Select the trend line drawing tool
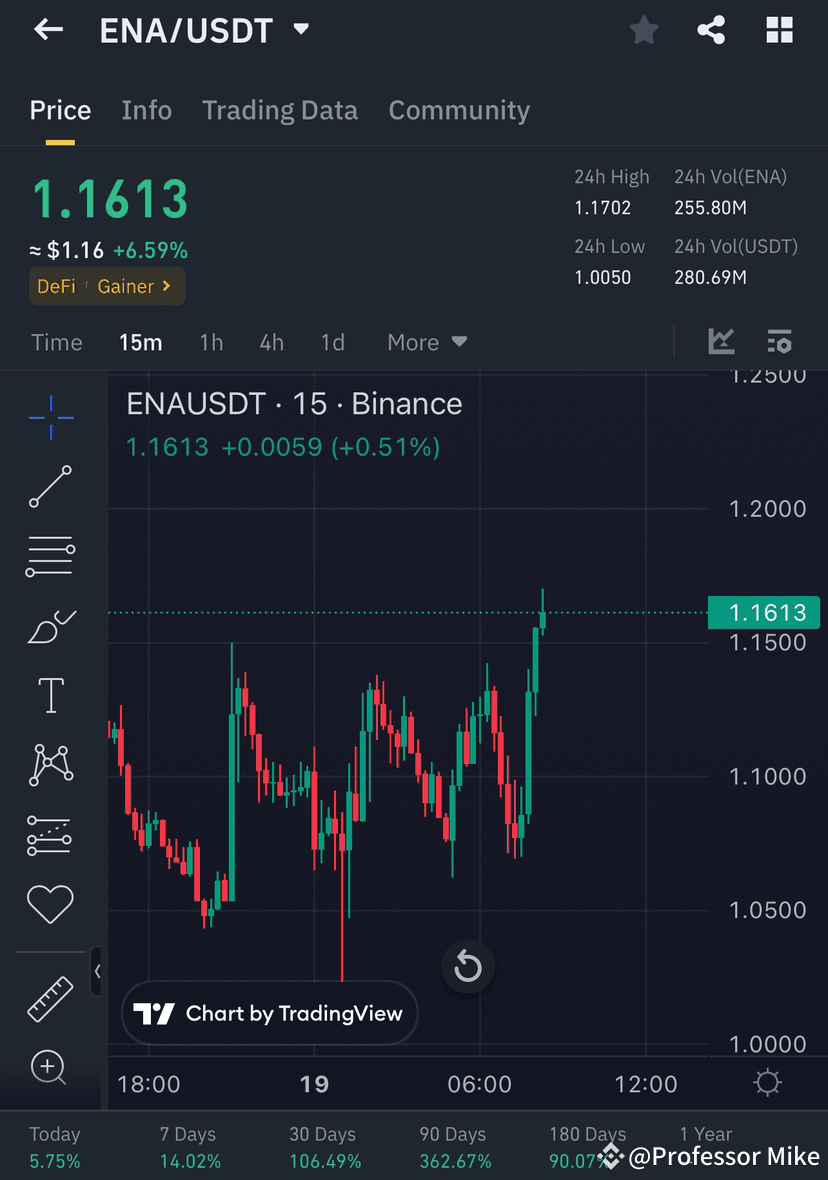Screen dimensions: 828x1180 click(50, 488)
